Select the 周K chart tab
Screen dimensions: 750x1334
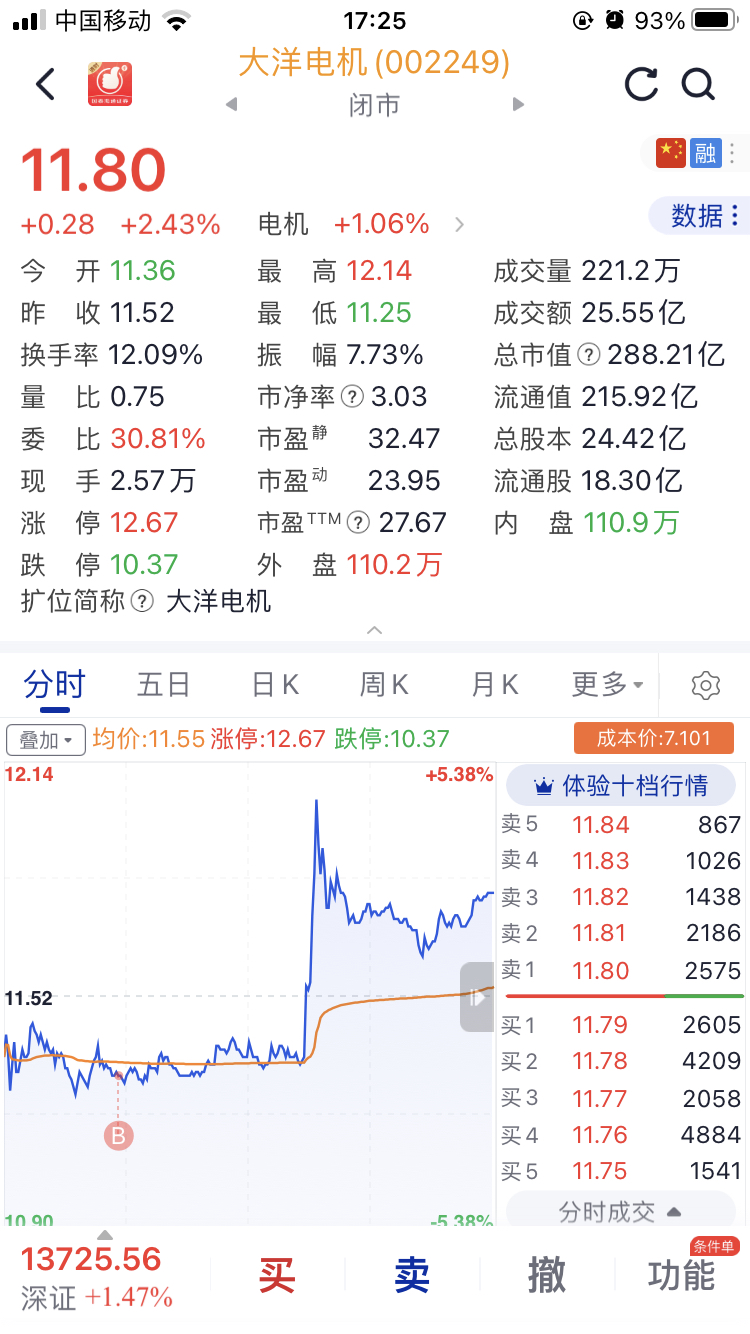(x=384, y=685)
